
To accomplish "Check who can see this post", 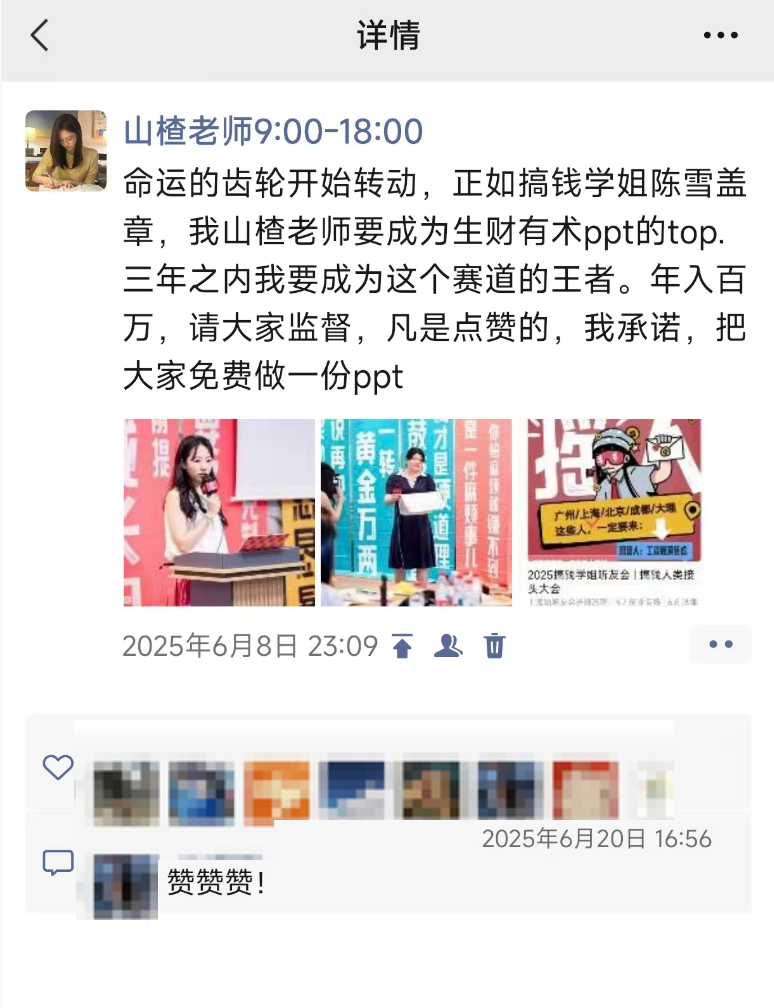I will (x=448, y=646).
